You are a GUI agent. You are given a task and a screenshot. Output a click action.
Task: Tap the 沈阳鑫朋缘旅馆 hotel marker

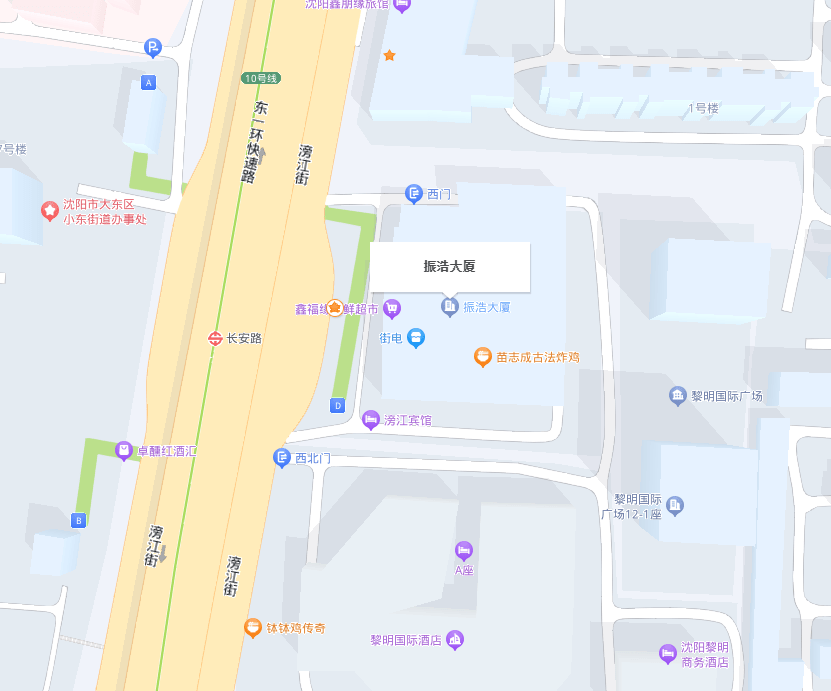tap(402, 5)
